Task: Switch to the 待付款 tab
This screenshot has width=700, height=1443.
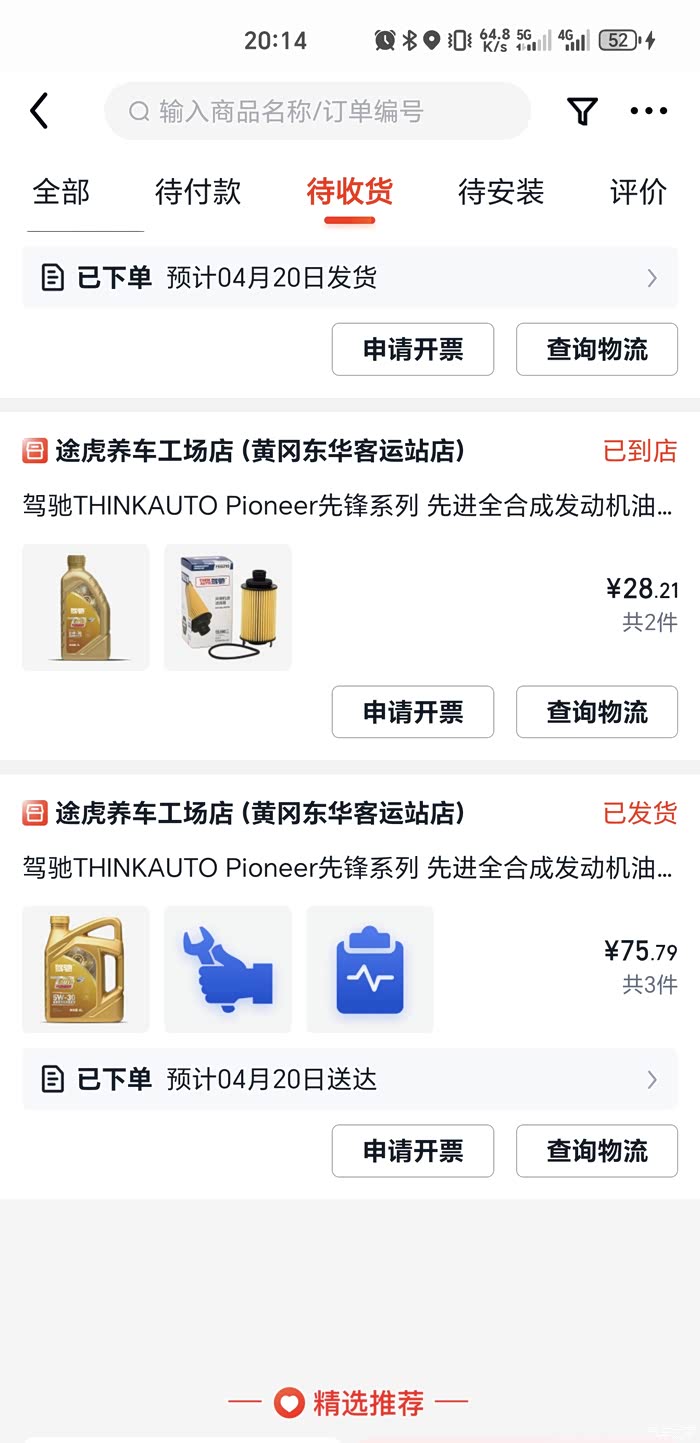Action: pos(198,192)
